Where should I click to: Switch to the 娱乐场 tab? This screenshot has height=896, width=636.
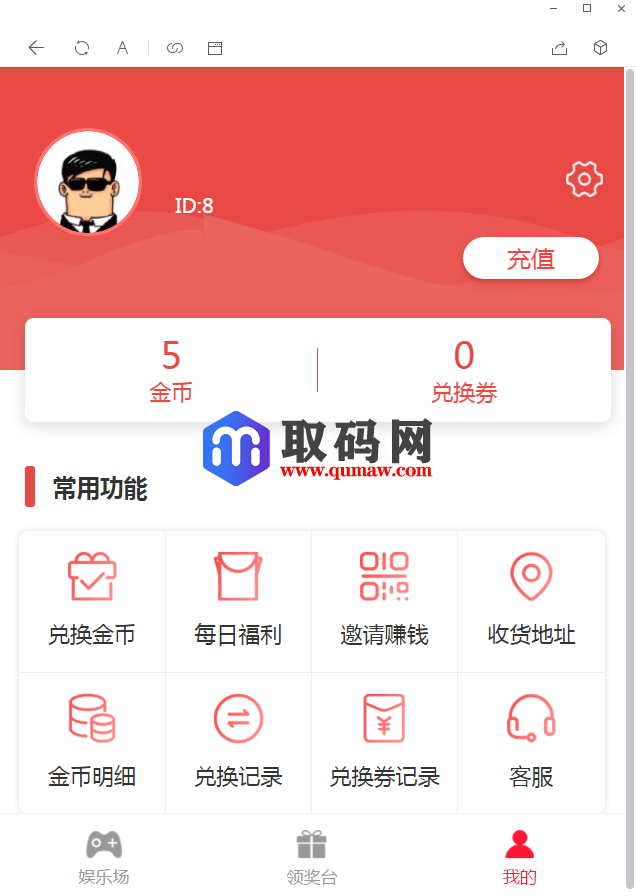(x=104, y=857)
